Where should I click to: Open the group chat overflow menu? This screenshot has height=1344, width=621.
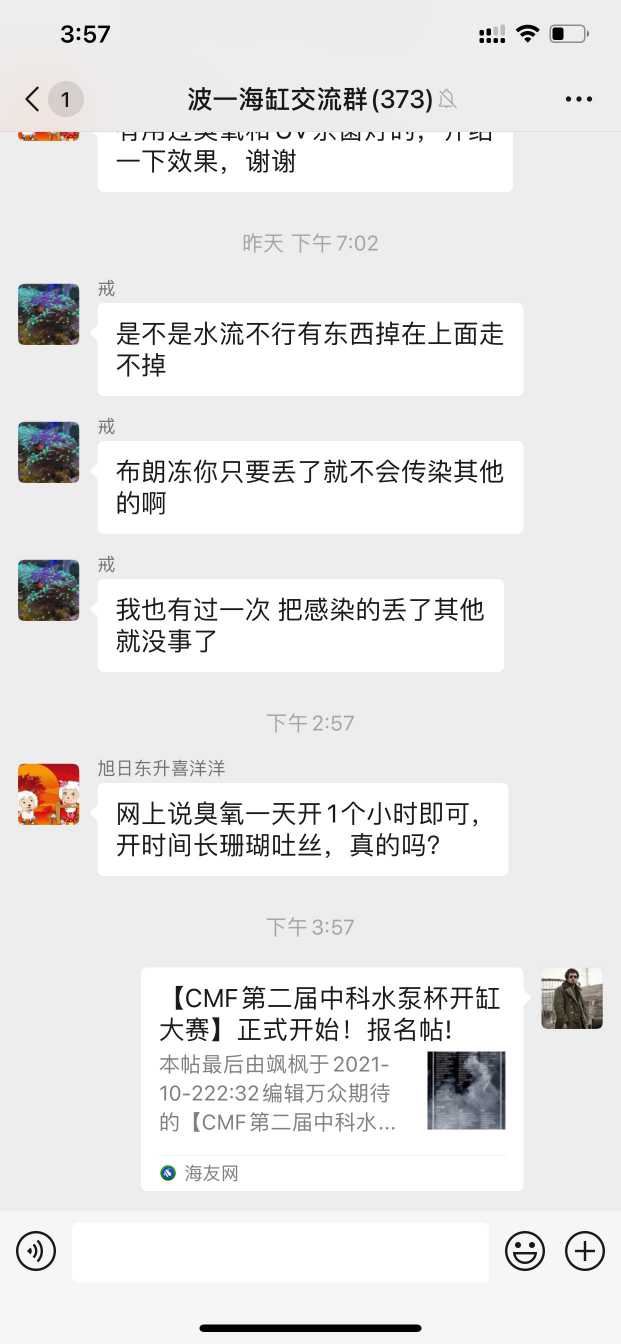pyautogui.click(x=579, y=99)
